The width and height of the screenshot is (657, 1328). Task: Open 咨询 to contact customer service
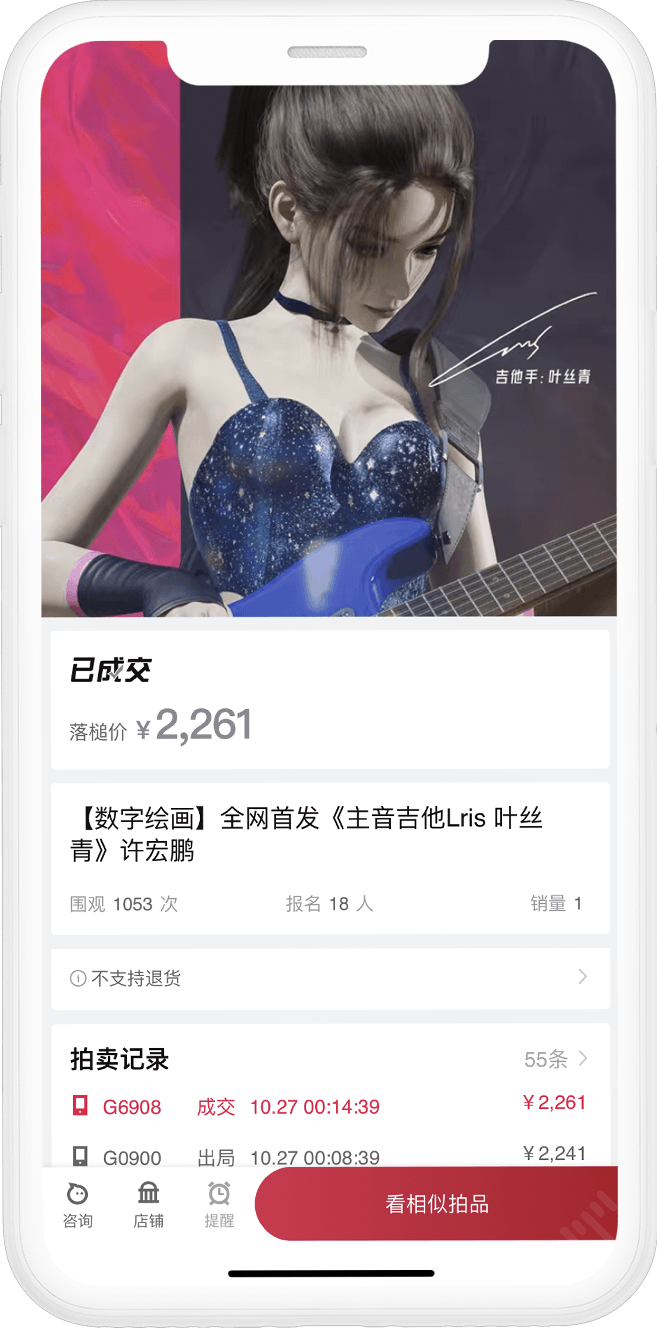tap(77, 1204)
